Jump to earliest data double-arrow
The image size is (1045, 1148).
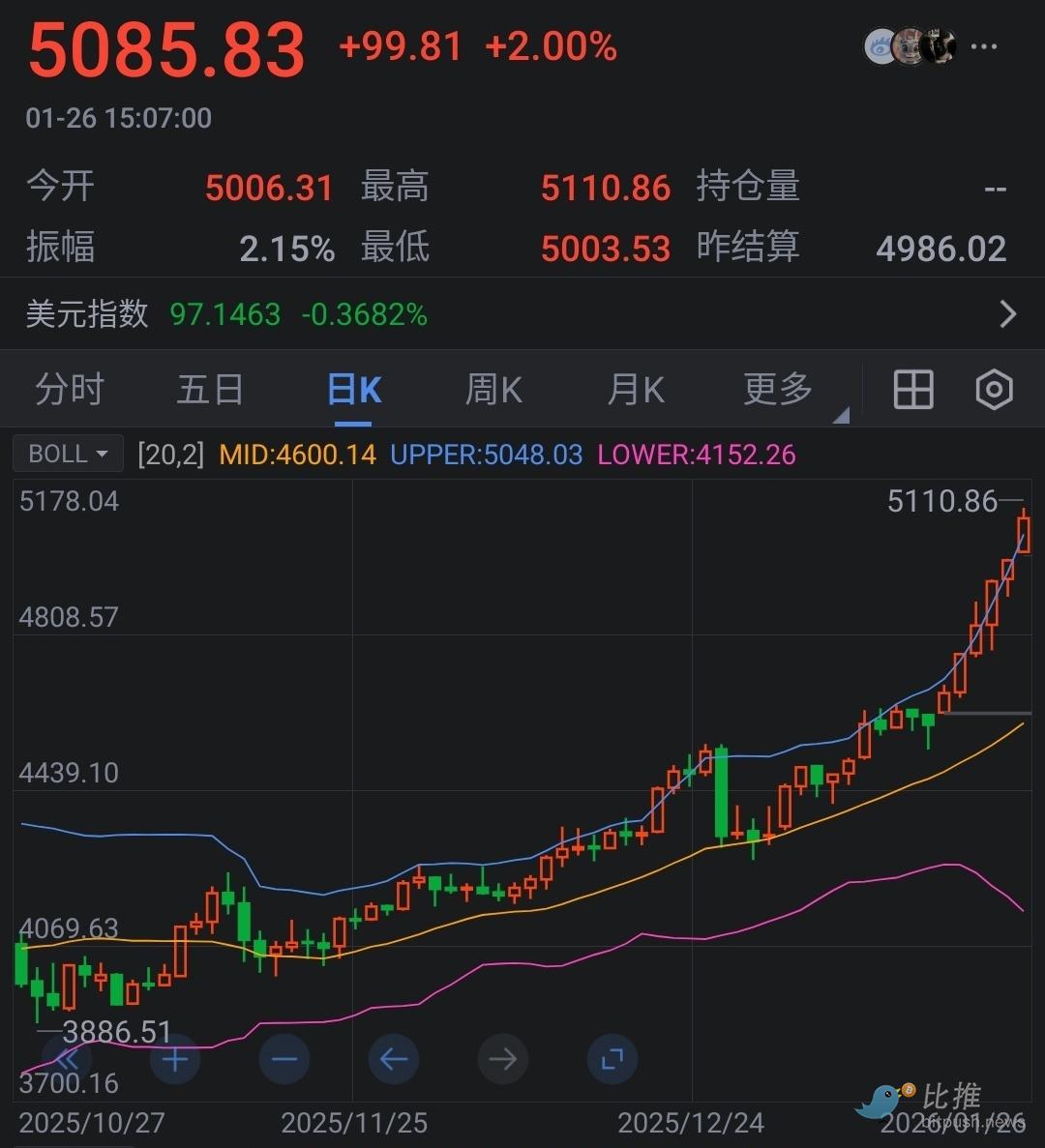click(x=66, y=1059)
